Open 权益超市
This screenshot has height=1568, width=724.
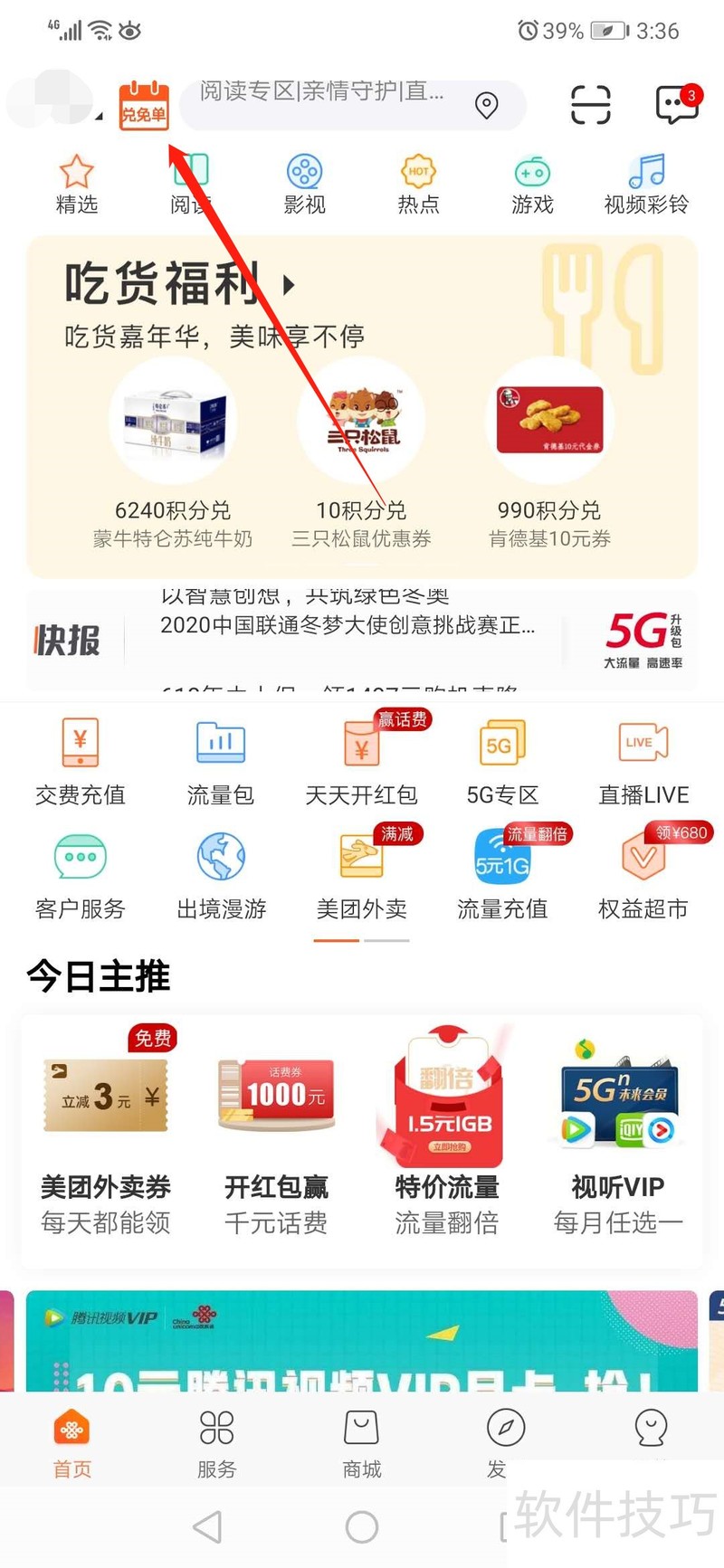pyautogui.click(x=643, y=873)
